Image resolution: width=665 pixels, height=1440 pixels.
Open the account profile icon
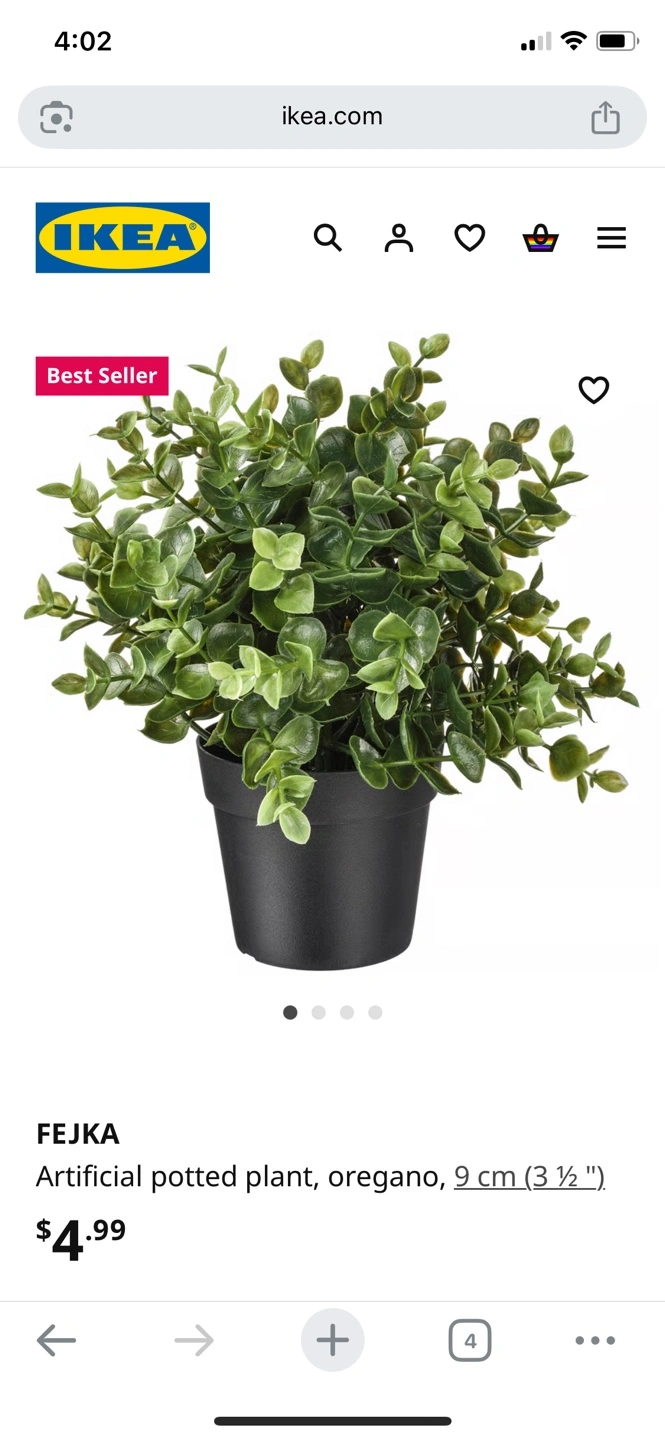click(x=399, y=238)
